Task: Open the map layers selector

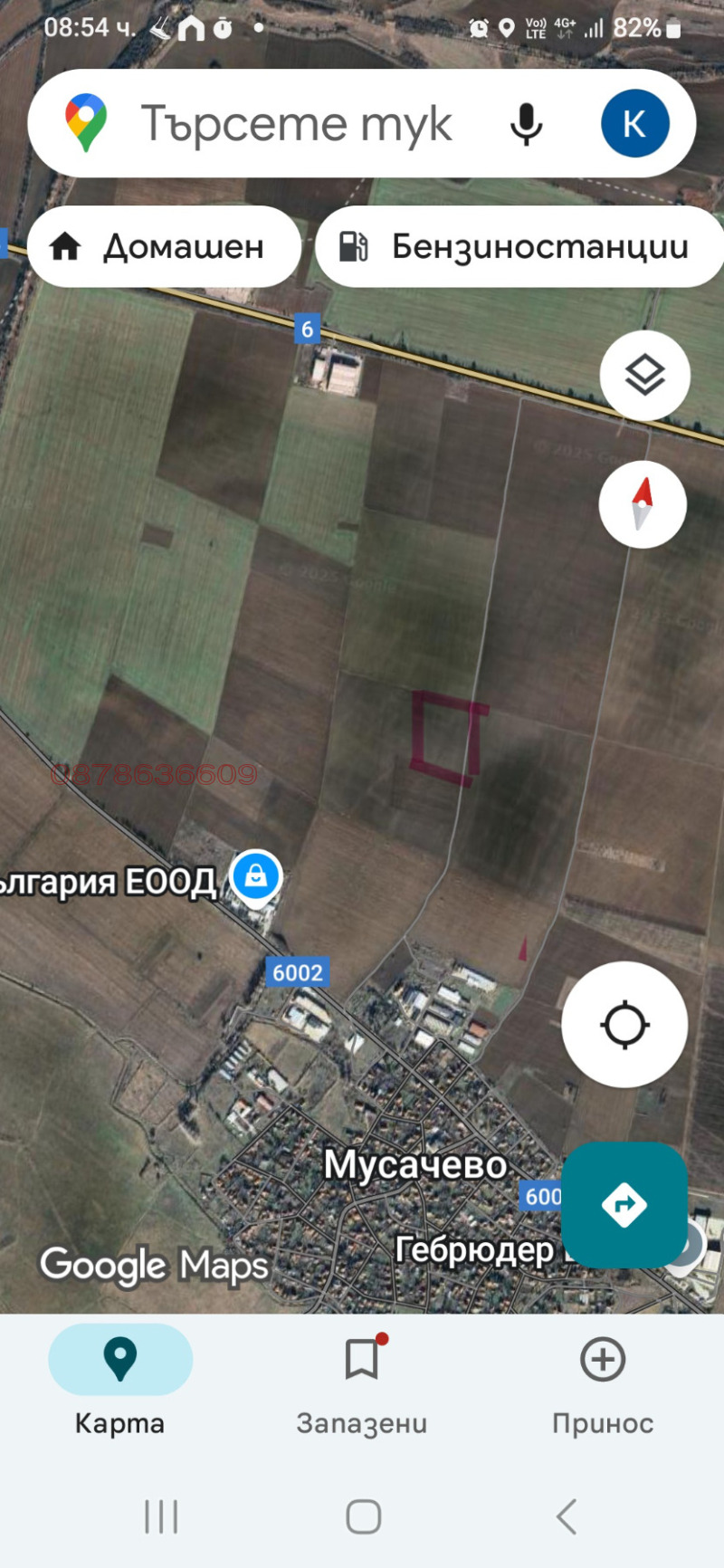Action: 644,375
